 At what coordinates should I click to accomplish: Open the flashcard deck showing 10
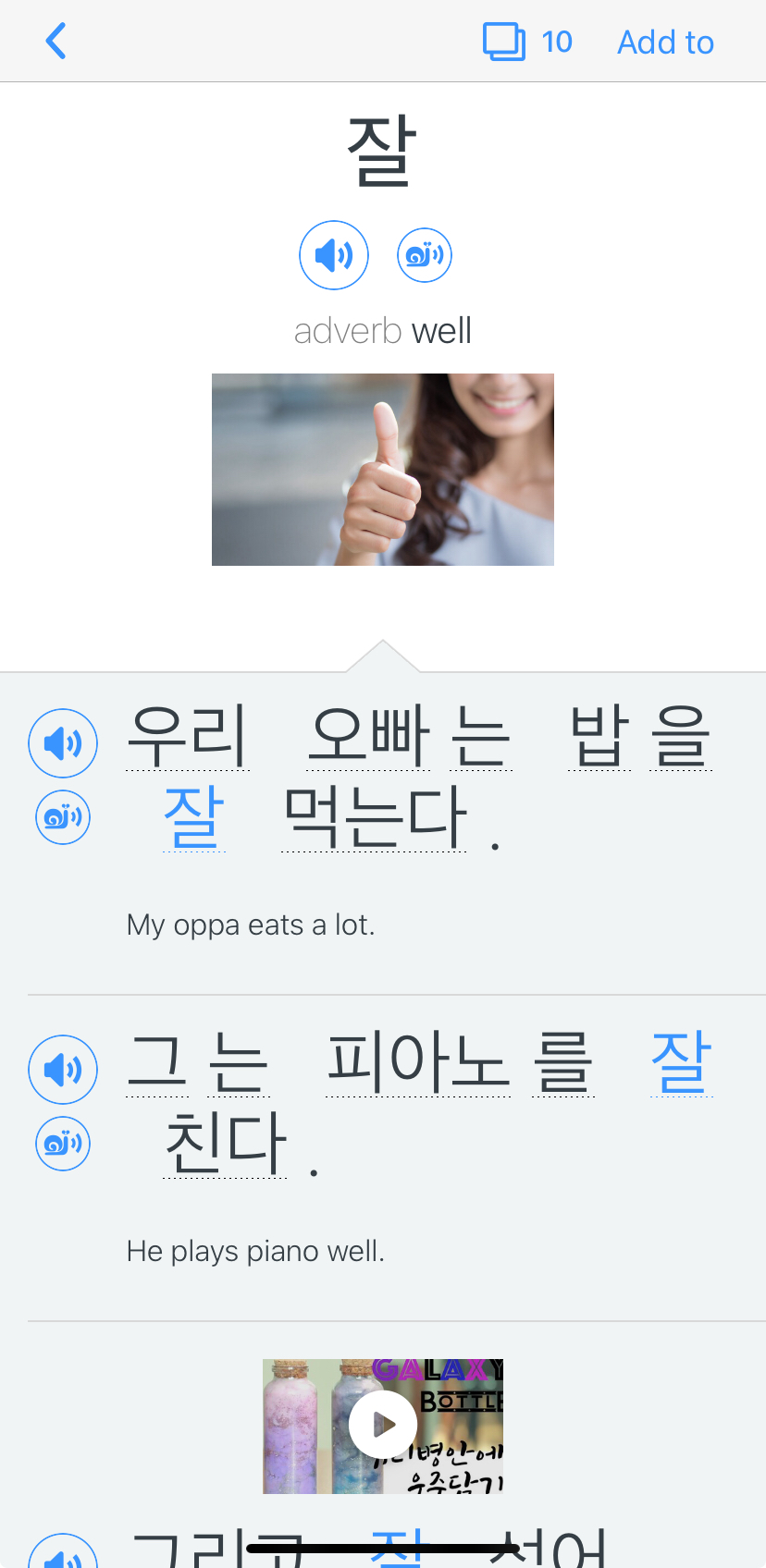pos(527,42)
